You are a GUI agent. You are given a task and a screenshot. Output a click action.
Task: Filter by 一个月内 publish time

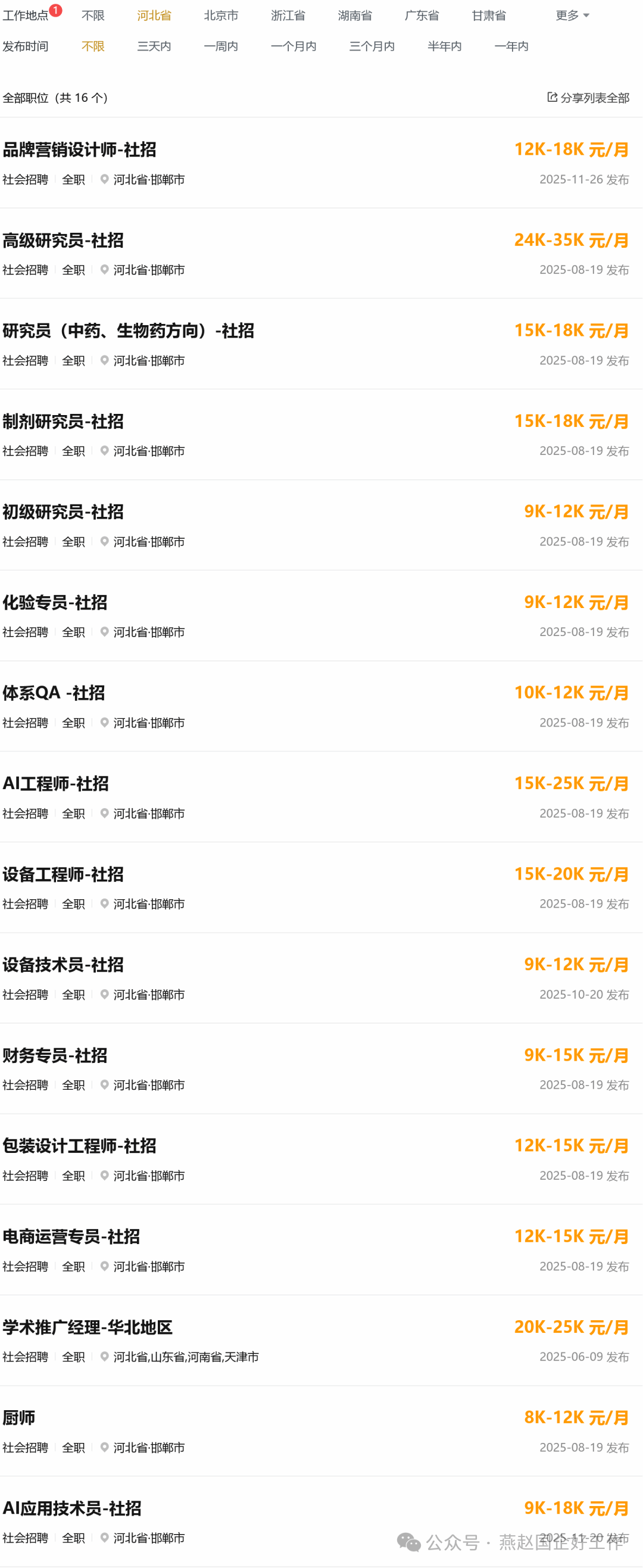[293, 46]
